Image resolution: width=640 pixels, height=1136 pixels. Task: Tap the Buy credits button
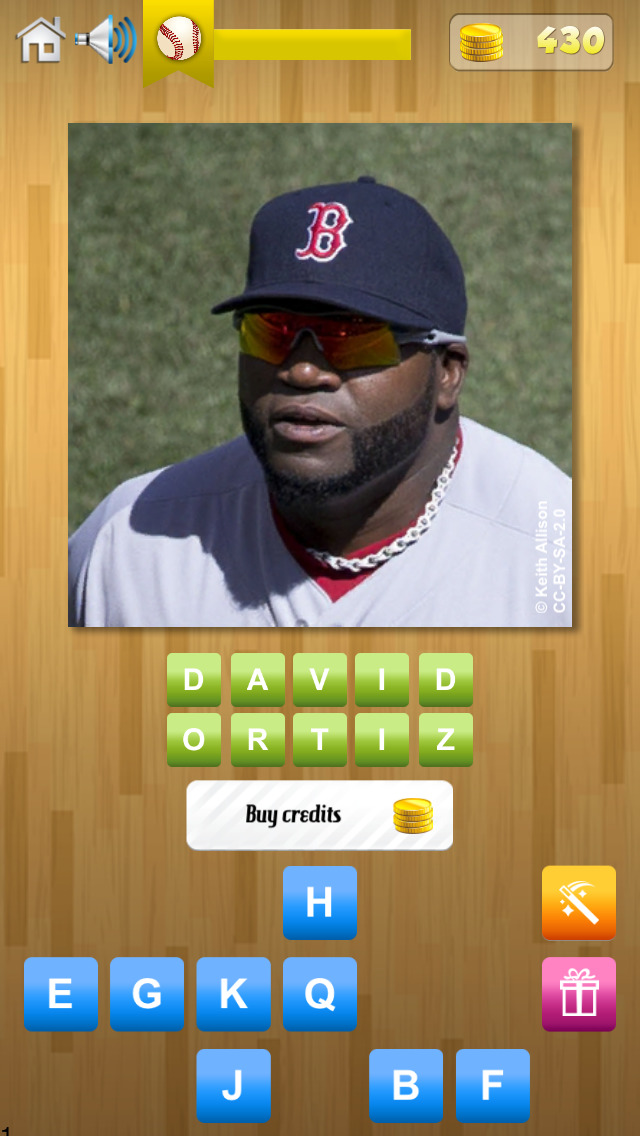click(319, 815)
